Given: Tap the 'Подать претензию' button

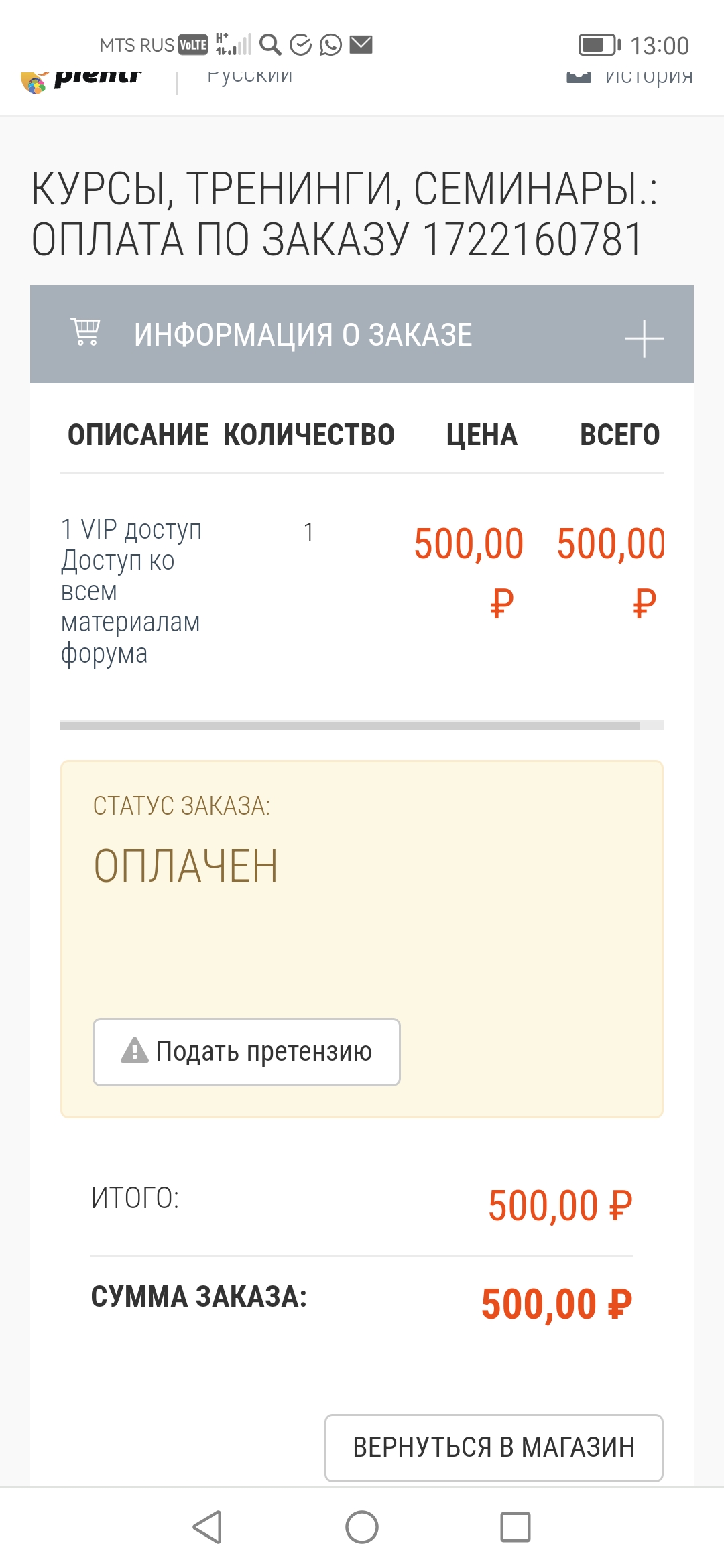Looking at the screenshot, I should [247, 1051].
